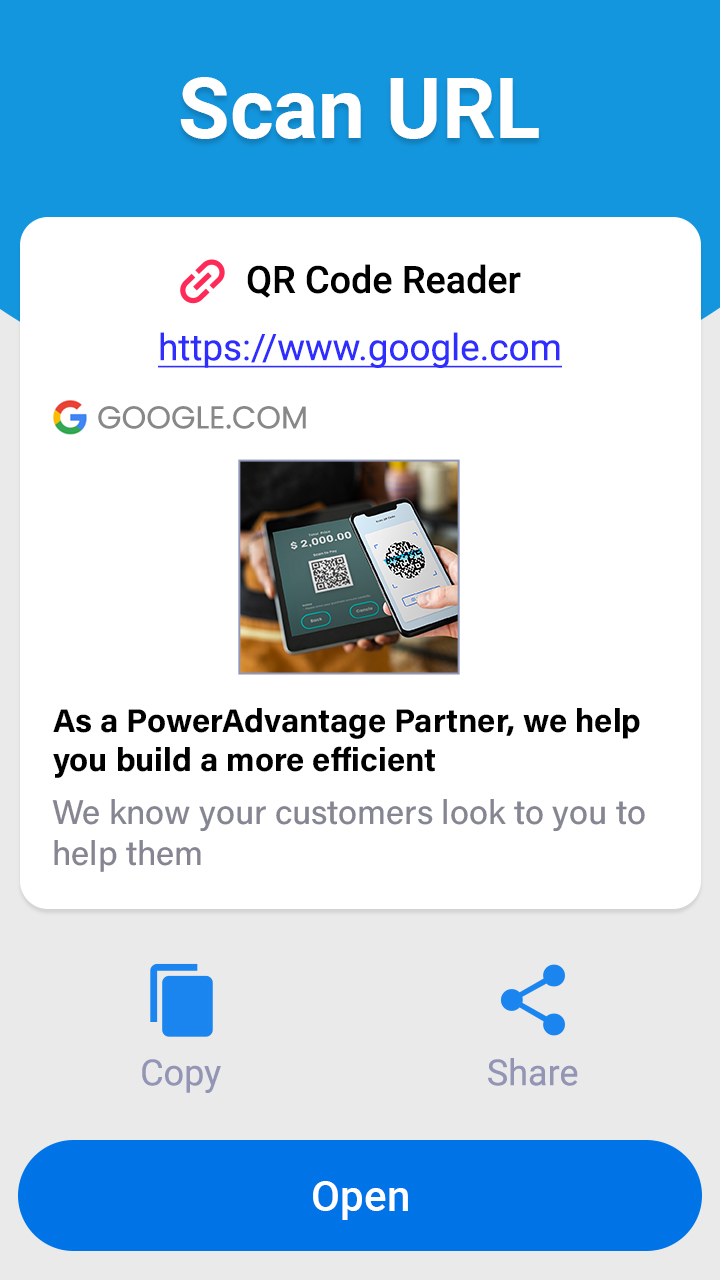
Task: Share the scanned URL
Action: 533,1024
